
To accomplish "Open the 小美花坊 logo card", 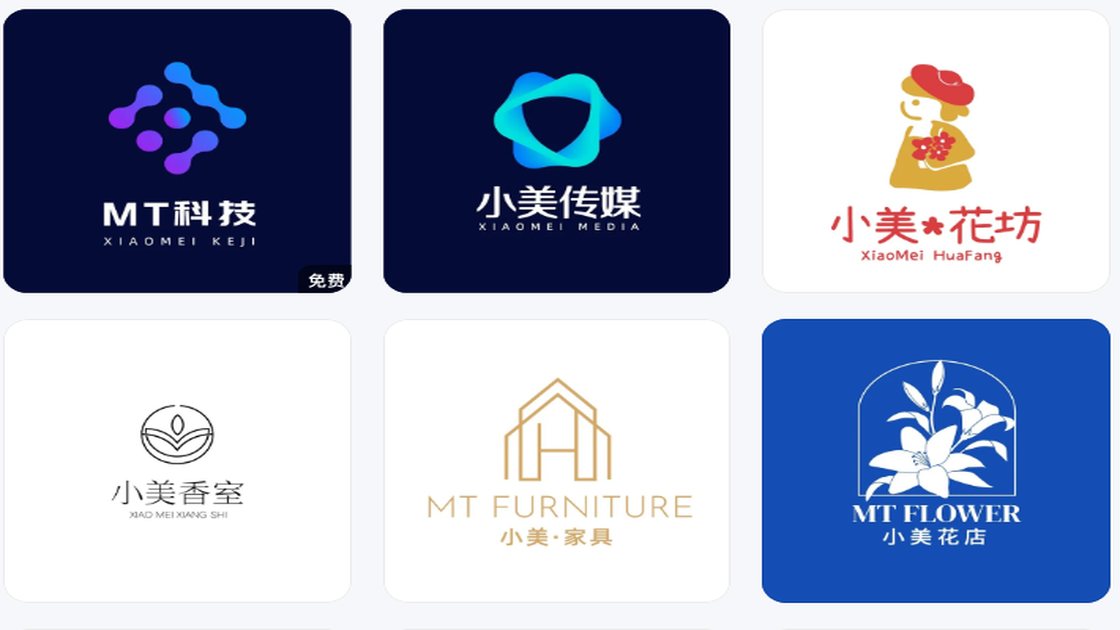I will [936, 151].
